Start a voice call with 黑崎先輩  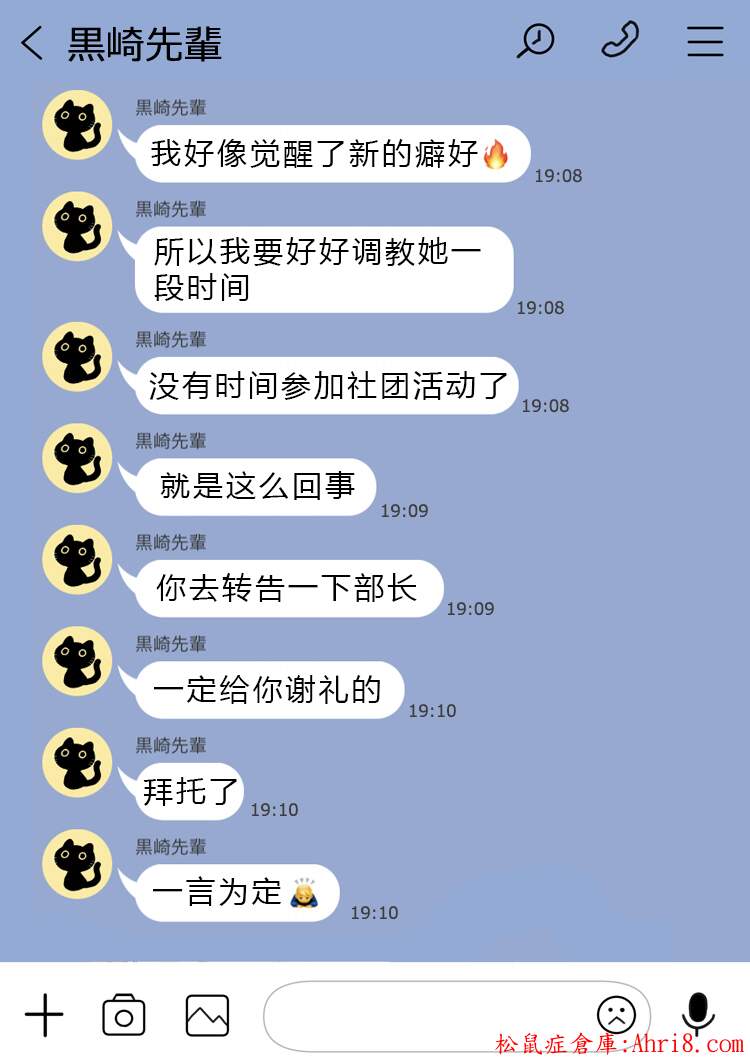(x=620, y=41)
